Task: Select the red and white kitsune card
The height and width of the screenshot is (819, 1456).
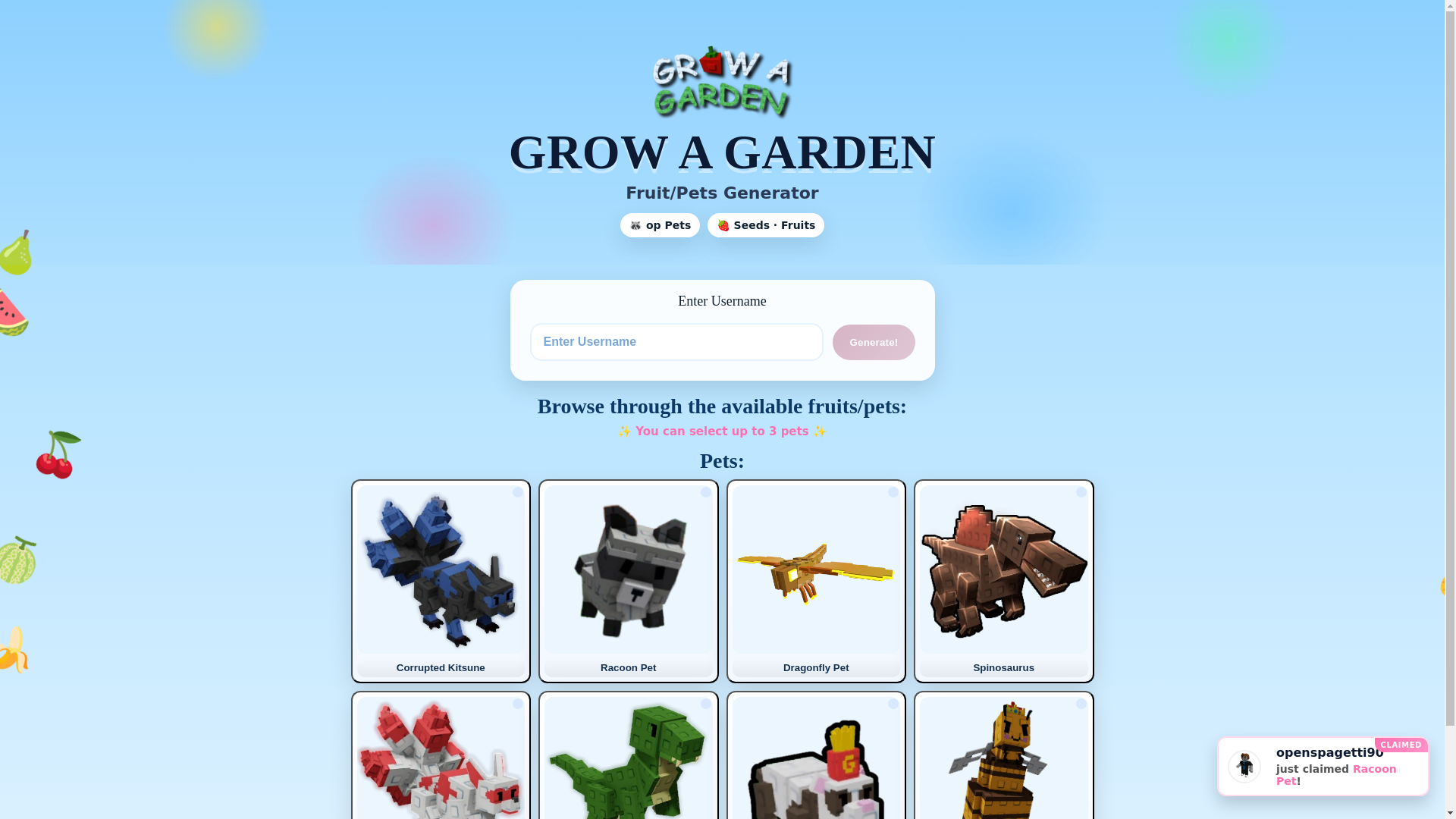Action: (441, 758)
